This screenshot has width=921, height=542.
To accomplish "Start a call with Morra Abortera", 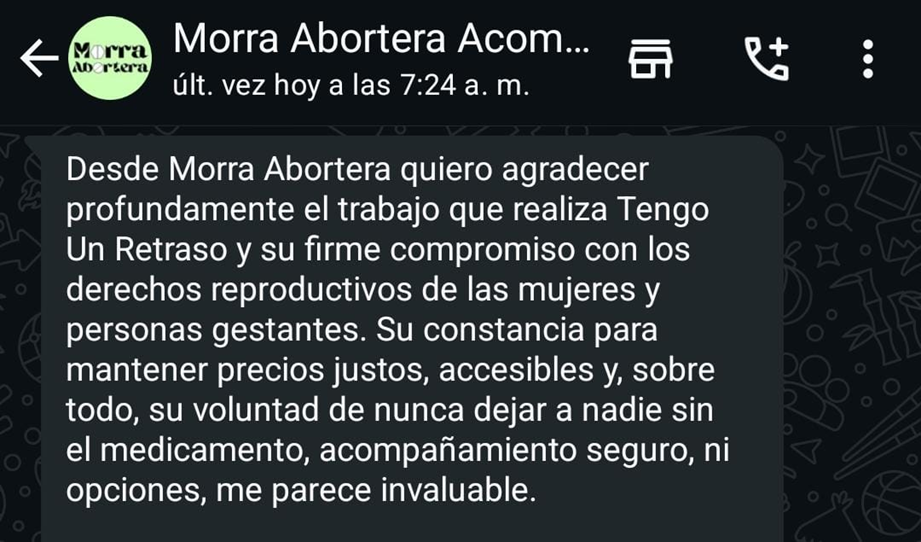I will [x=767, y=60].
